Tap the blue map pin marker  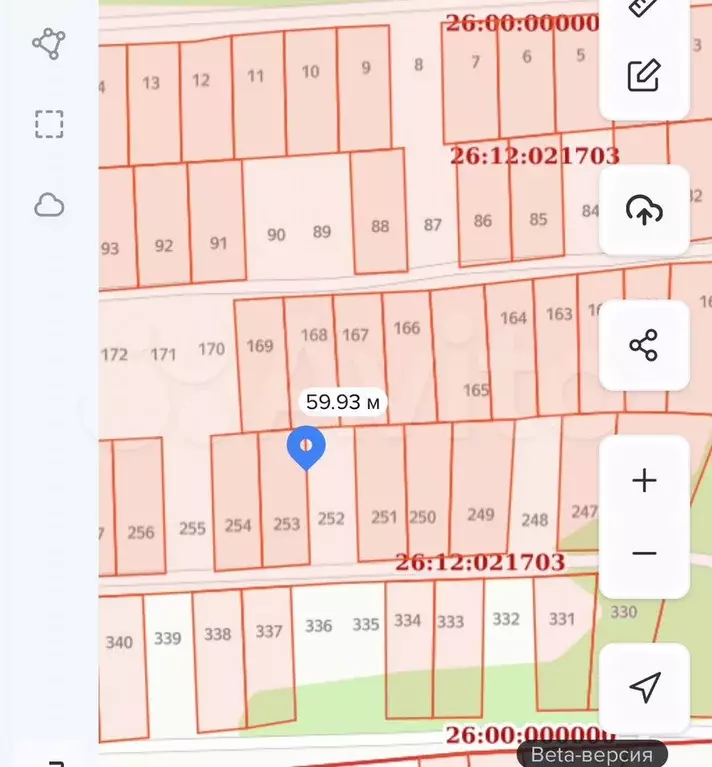306,447
